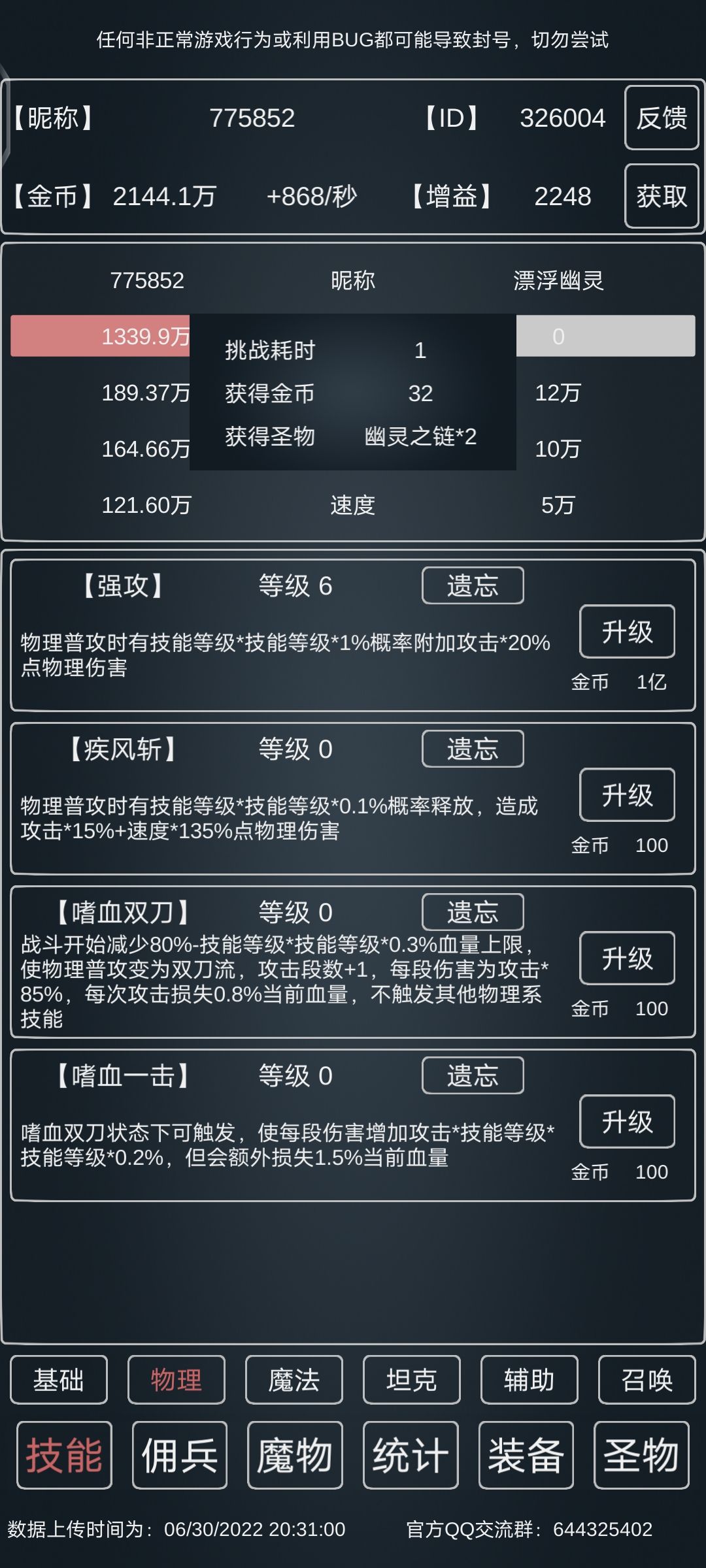Open the 佣兵 (Mercenary) tab
This screenshot has height=1568, width=706.
point(178,1456)
